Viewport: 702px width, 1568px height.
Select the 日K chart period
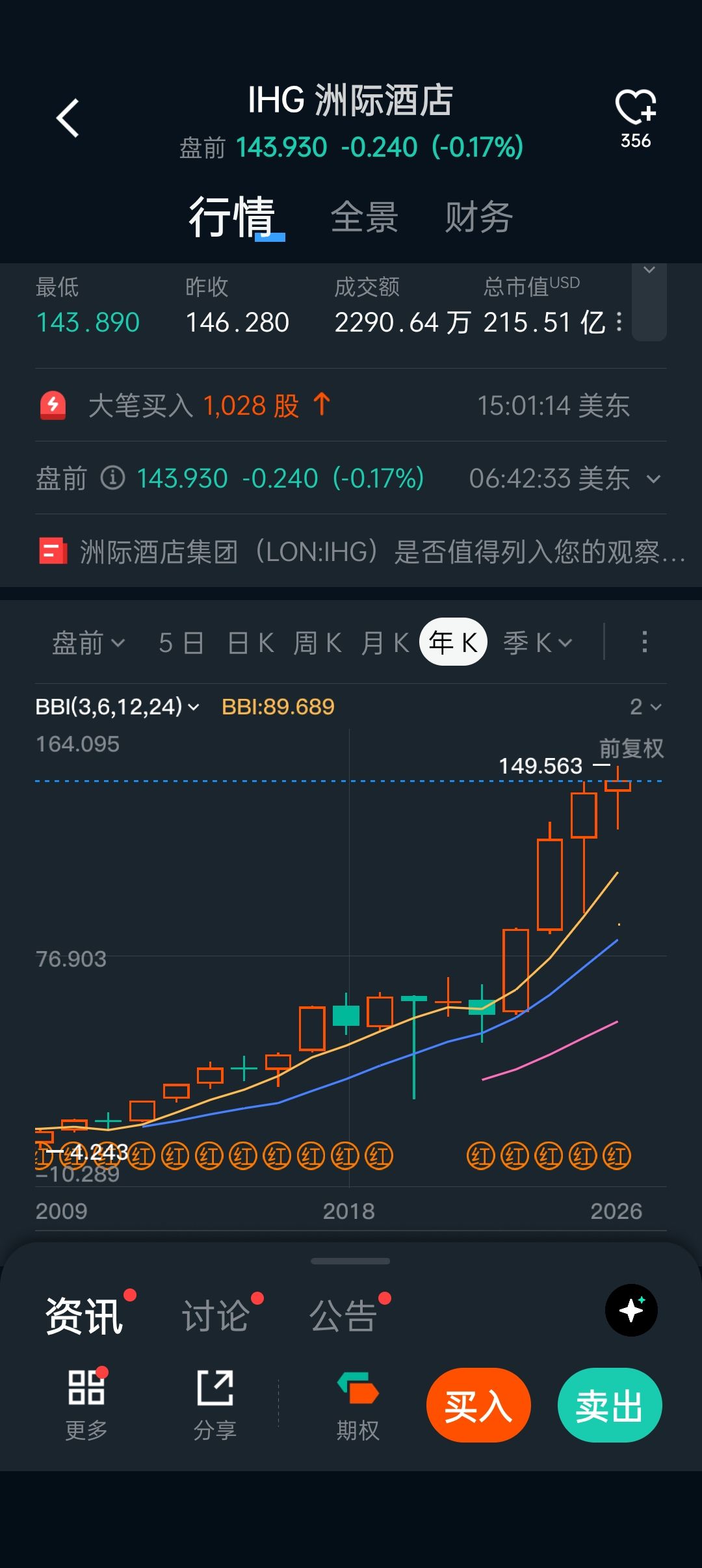coord(250,643)
